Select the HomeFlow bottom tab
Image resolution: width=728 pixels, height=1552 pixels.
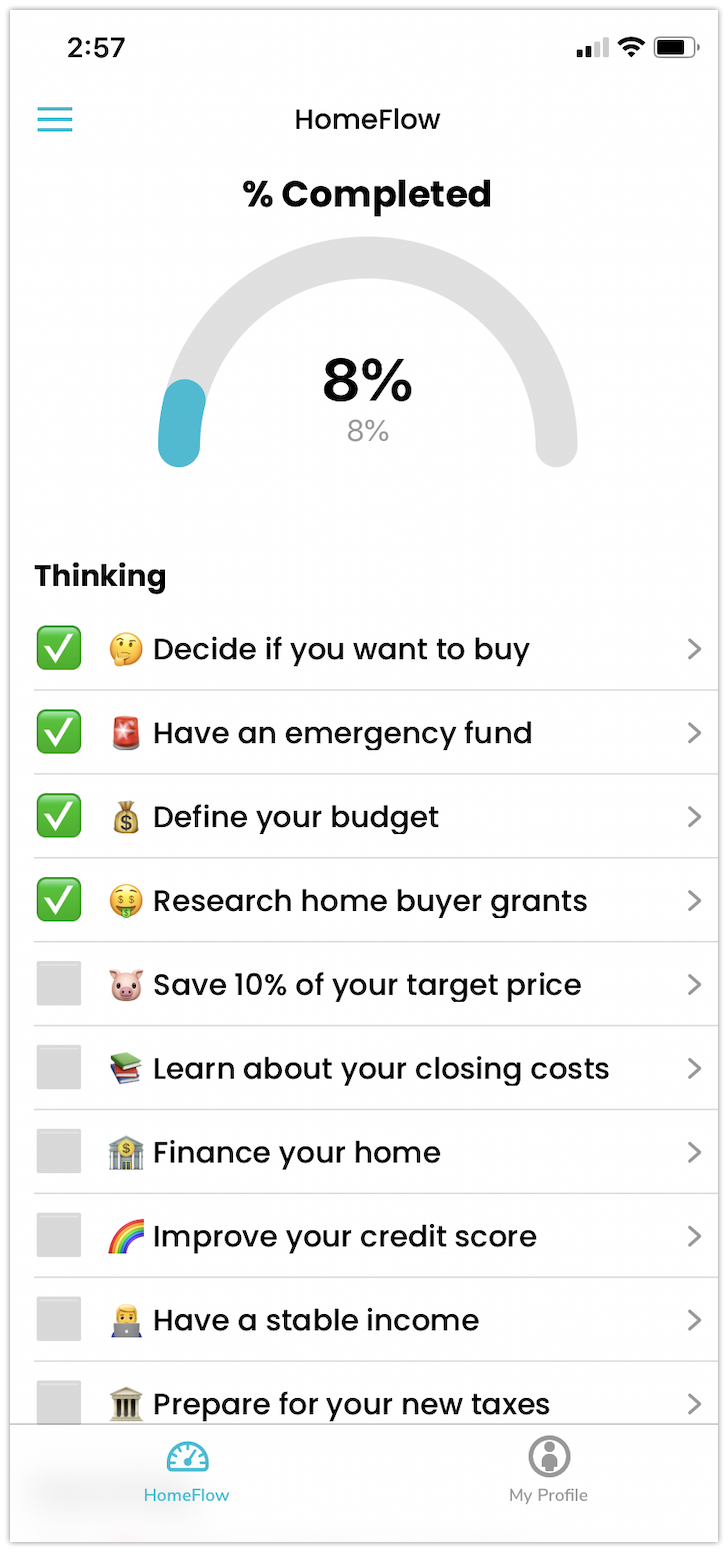187,1469
